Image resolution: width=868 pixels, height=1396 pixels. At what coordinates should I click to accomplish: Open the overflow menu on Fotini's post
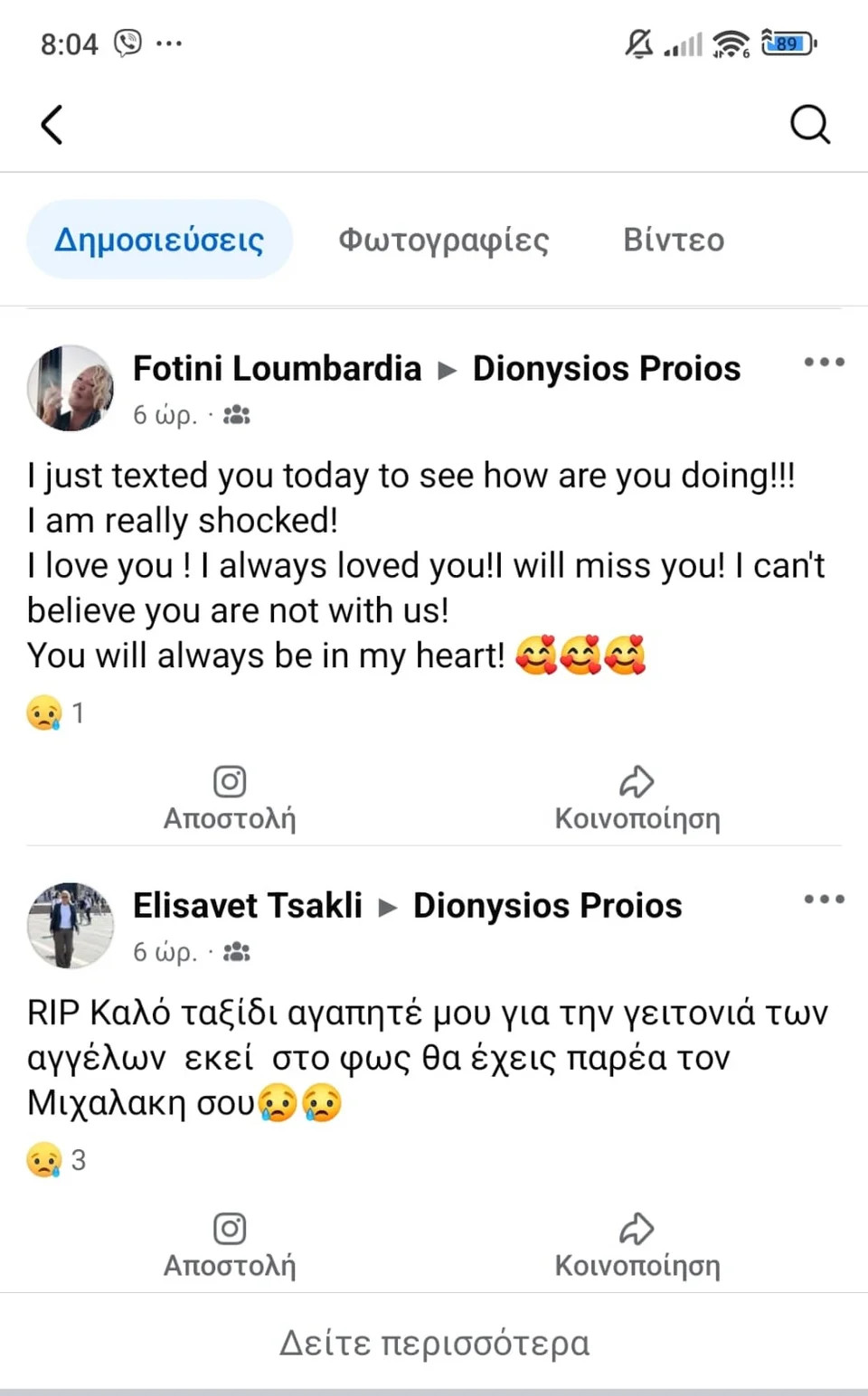pos(824,363)
